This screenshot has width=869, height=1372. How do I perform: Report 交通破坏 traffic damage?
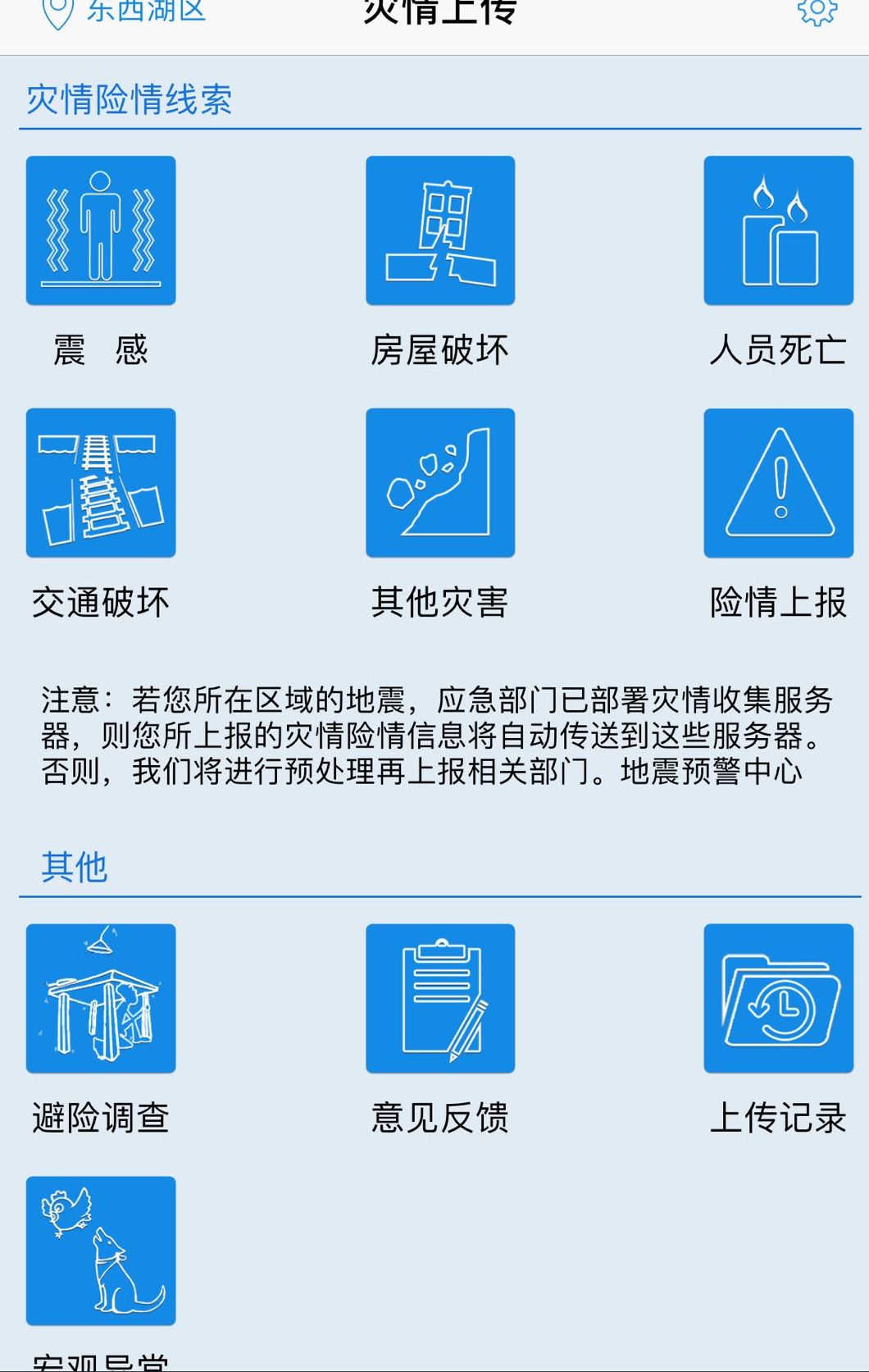(x=101, y=483)
